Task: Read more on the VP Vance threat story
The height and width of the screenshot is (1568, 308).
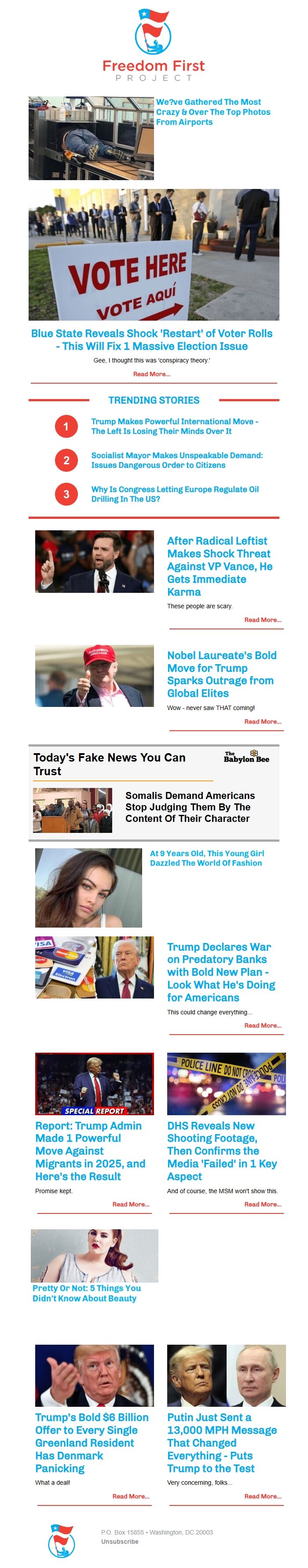Action: tap(262, 620)
